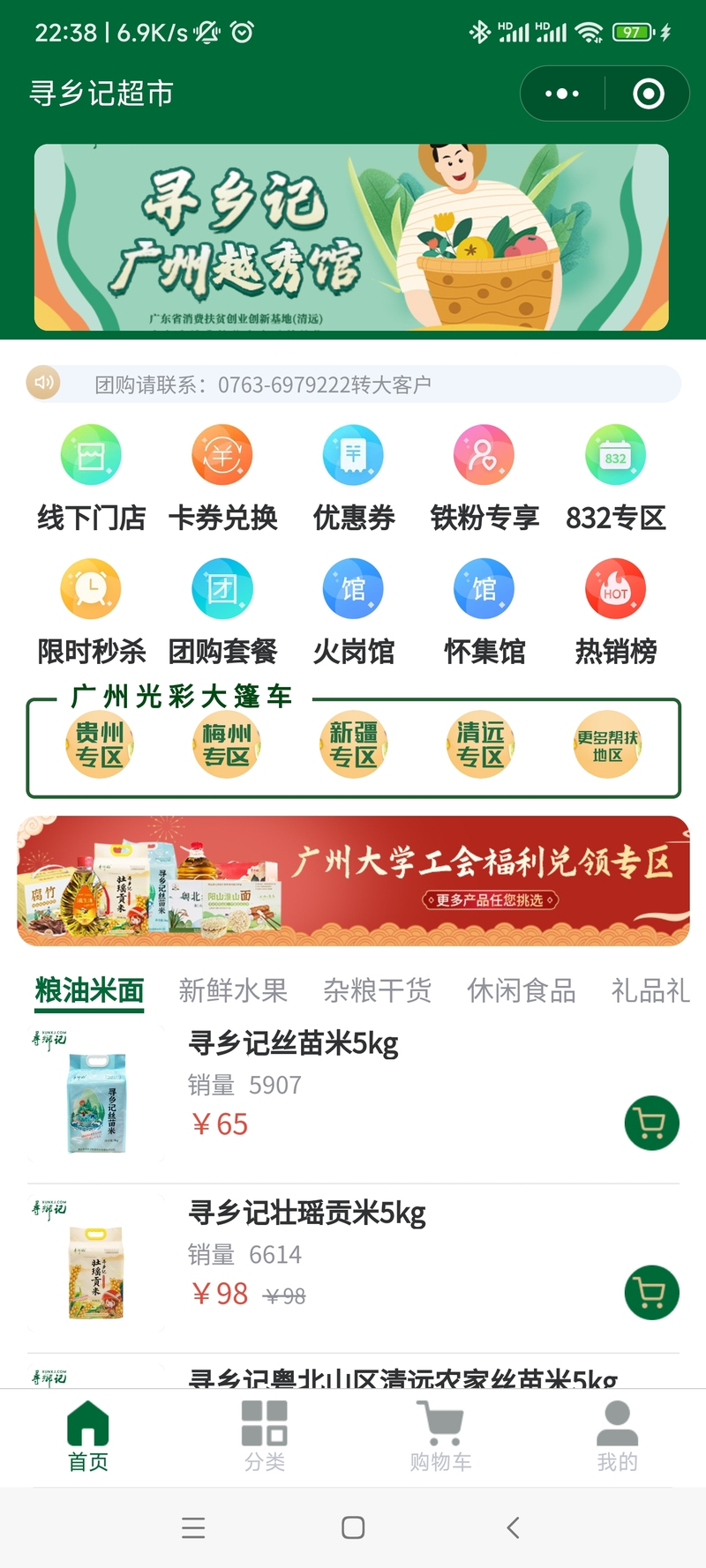This screenshot has width=706, height=1568.
Task: Open the mini program more options menu
Action: (x=562, y=93)
